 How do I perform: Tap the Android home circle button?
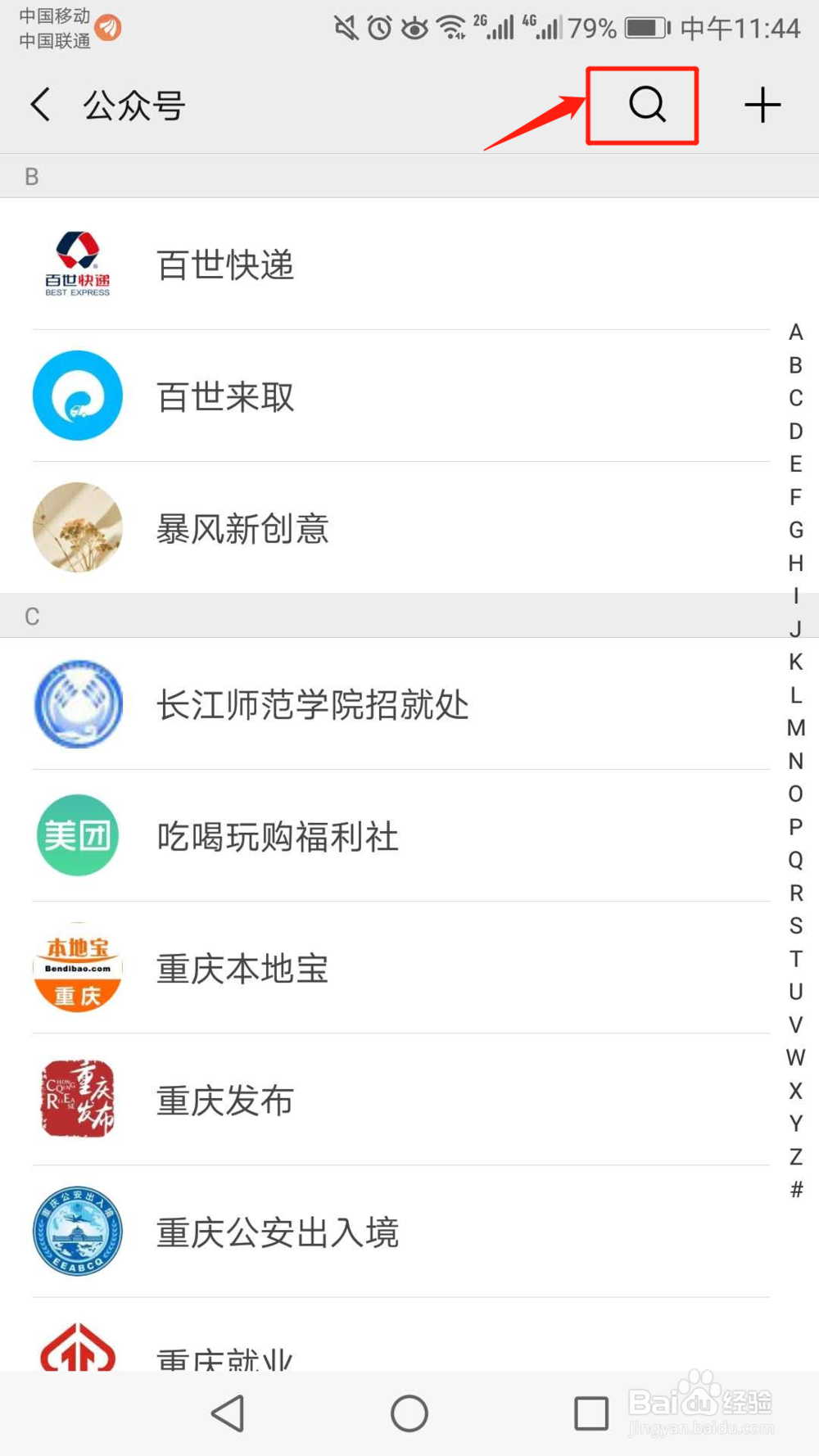click(x=409, y=1412)
